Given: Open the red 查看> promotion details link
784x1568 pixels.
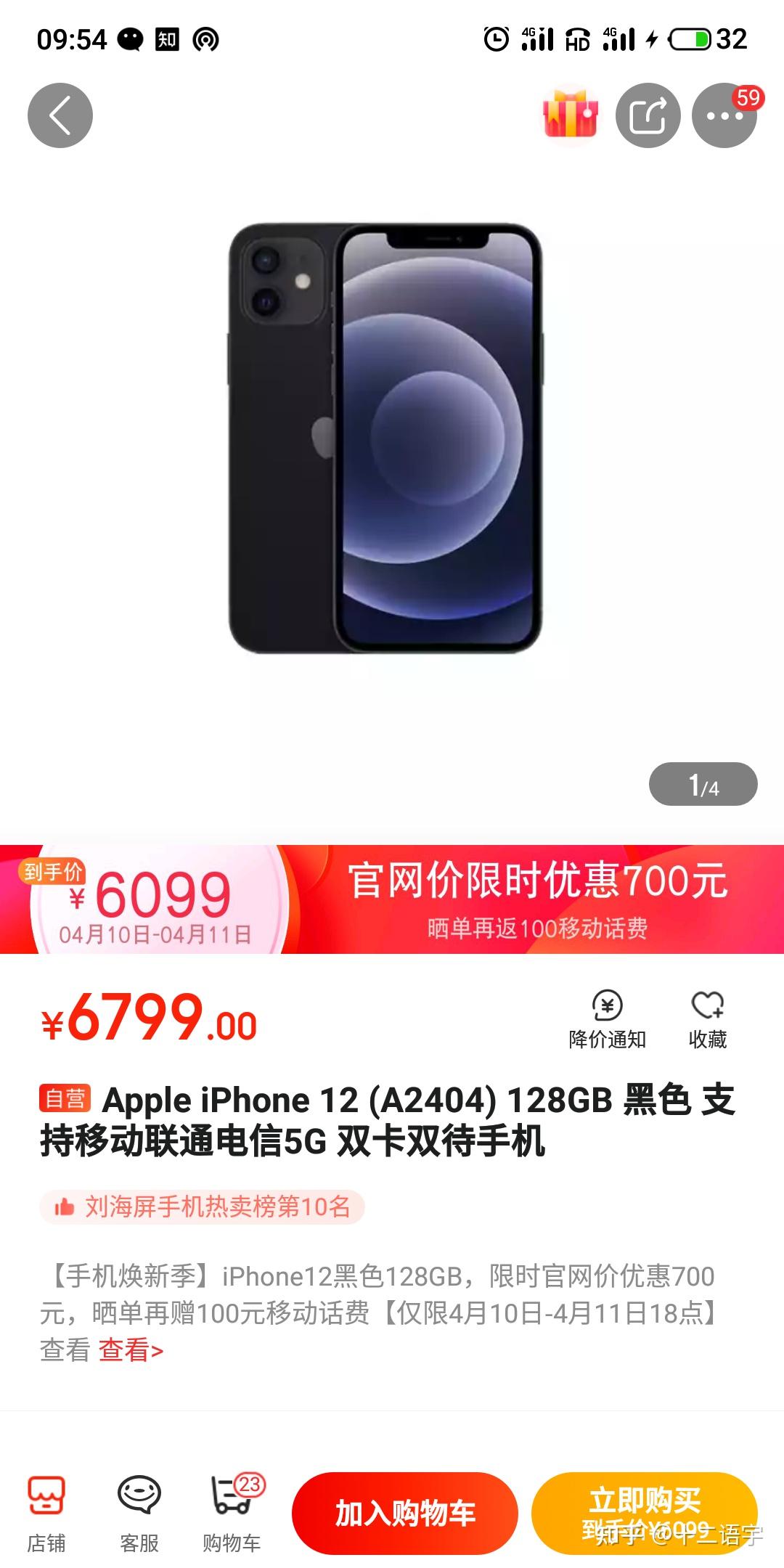Looking at the screenshot, I should tap(131, 1349).
